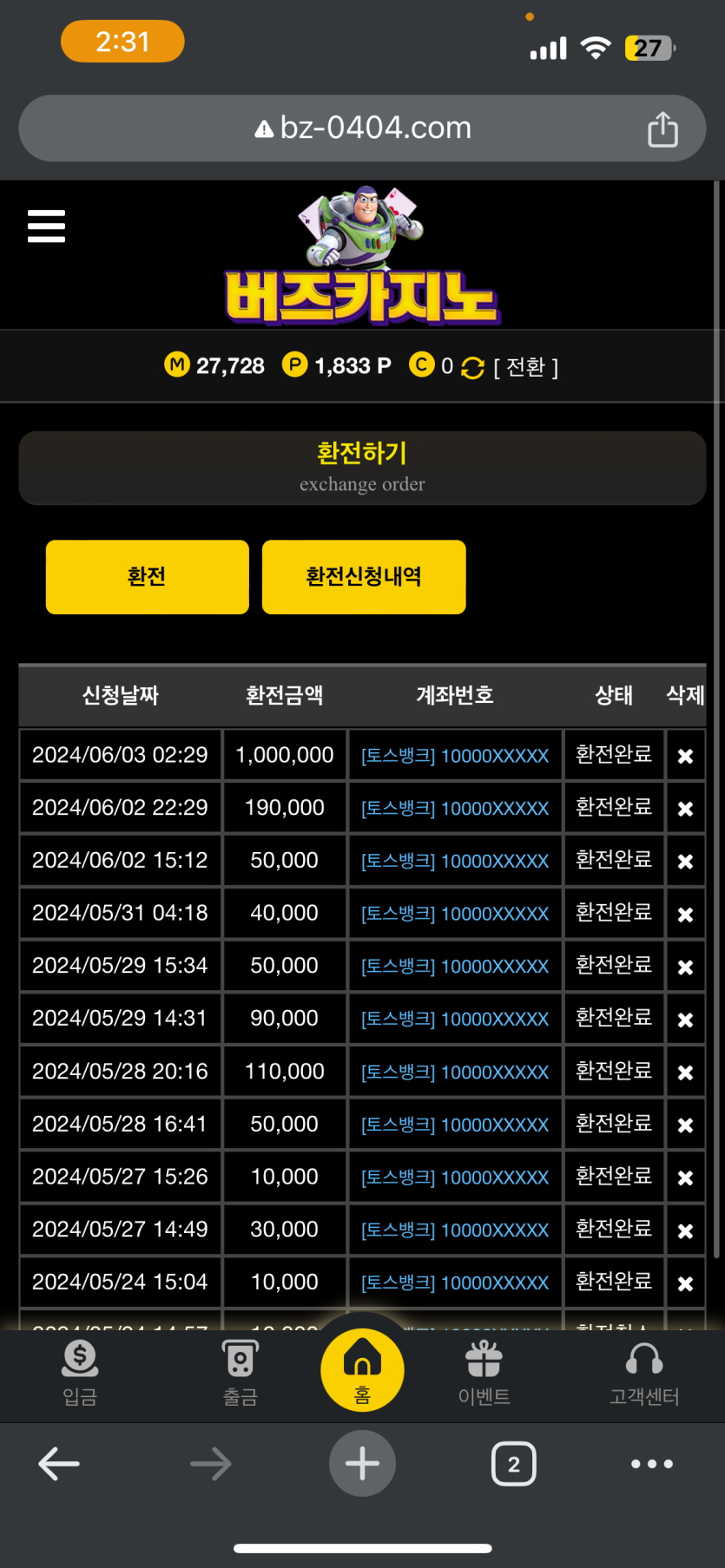Select the 환전 button
The width and height of the screenshot is (725, 1568).
pyautogui.click(x=147, y=577)
